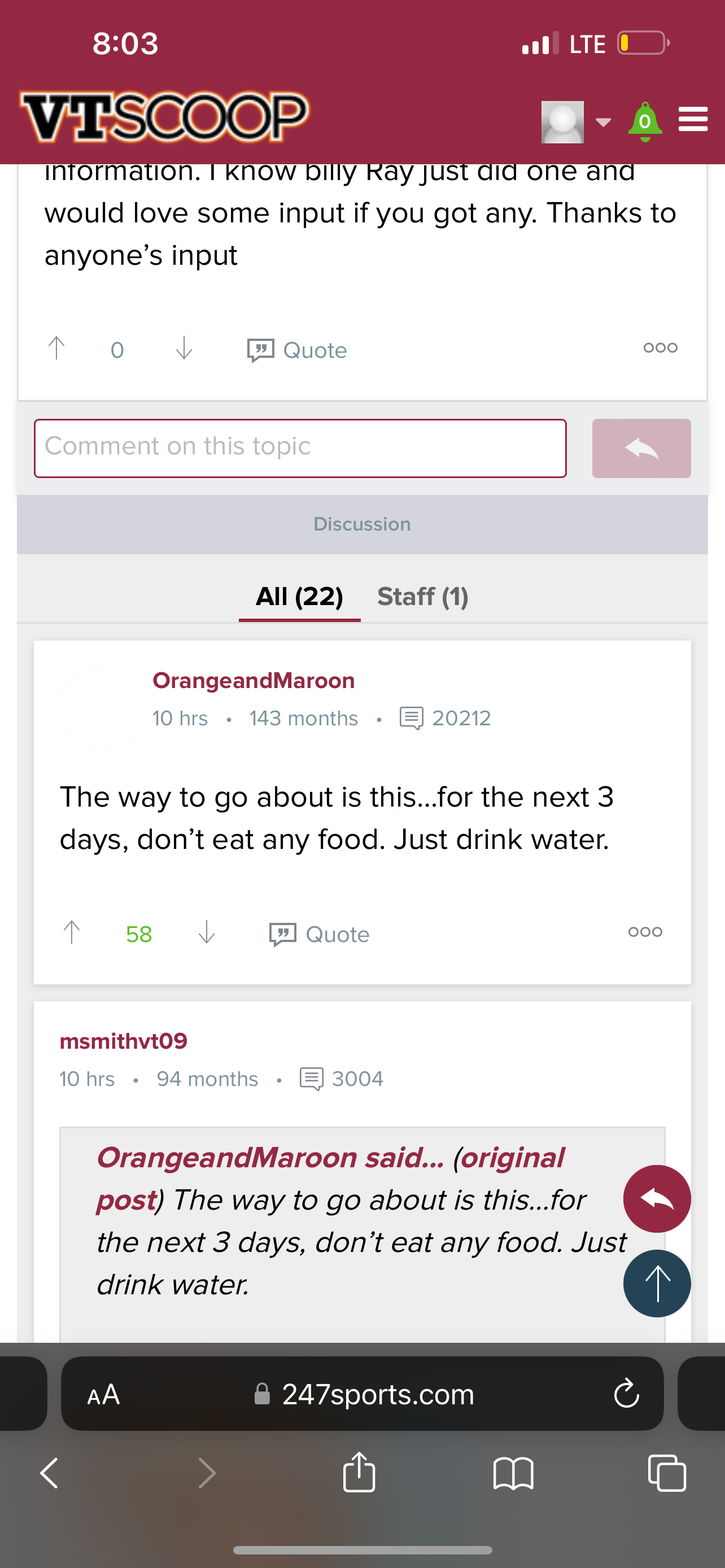Viewport: 725px width, 1568px height.
Task: Open more options on the topic post
Action: (x=660, y=348)
